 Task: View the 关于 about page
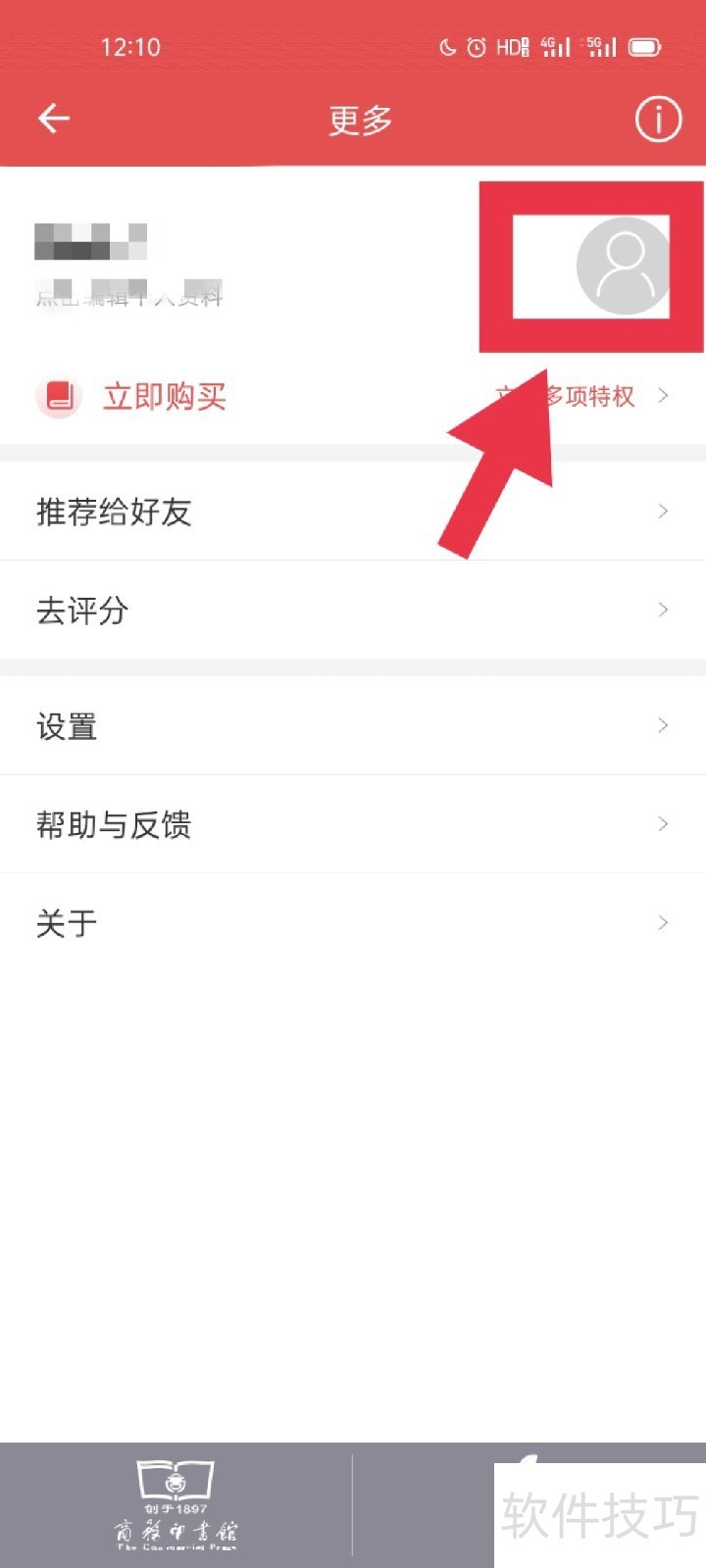click(353, 923)
